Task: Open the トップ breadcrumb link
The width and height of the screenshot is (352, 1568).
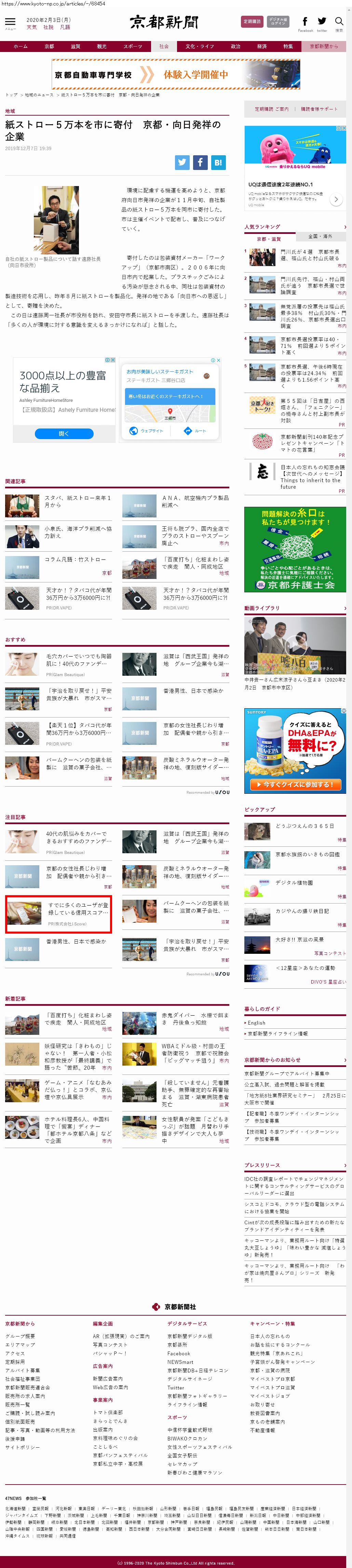Action: point(12,95)
